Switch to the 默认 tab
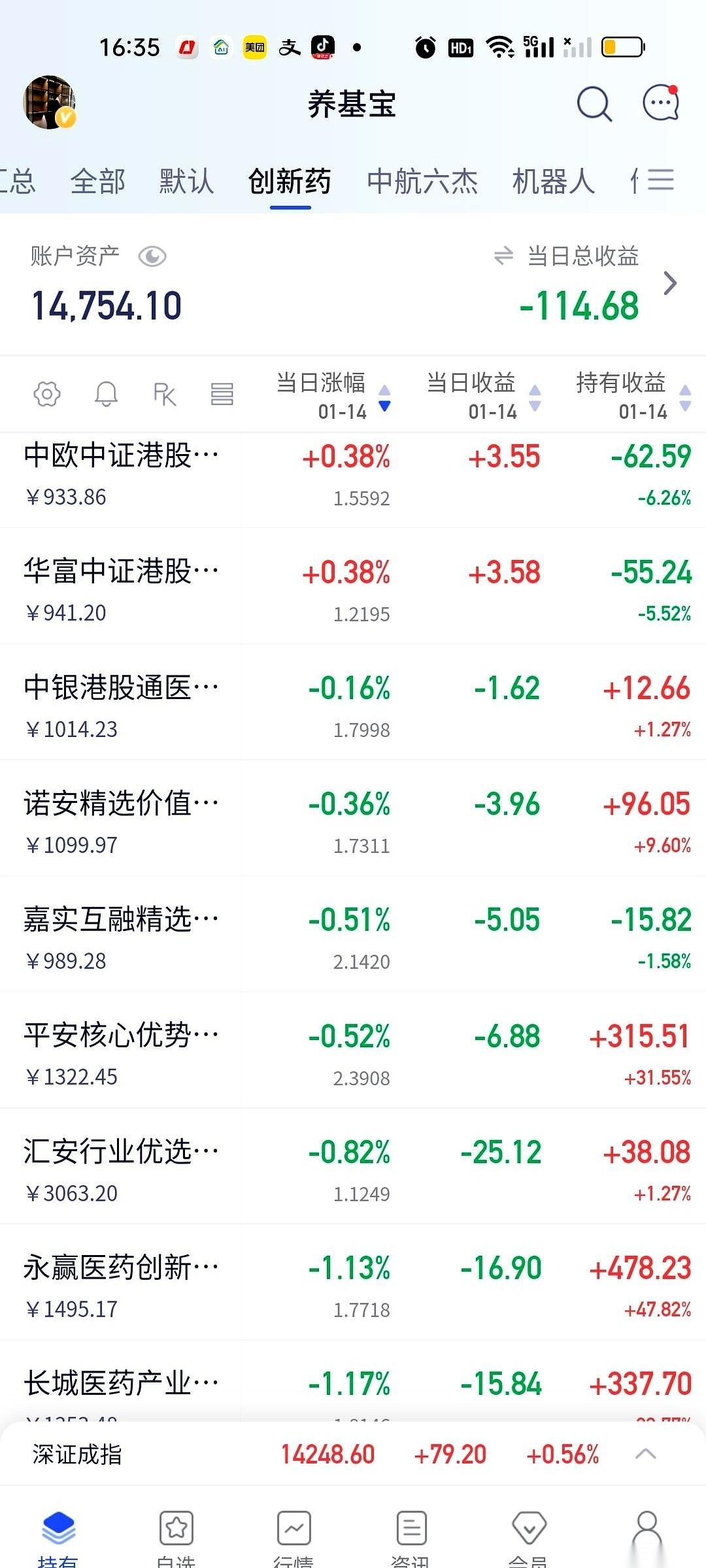The width and height of the screenshot is (706, 1568). pyautogui.click(x=186, y=181)
